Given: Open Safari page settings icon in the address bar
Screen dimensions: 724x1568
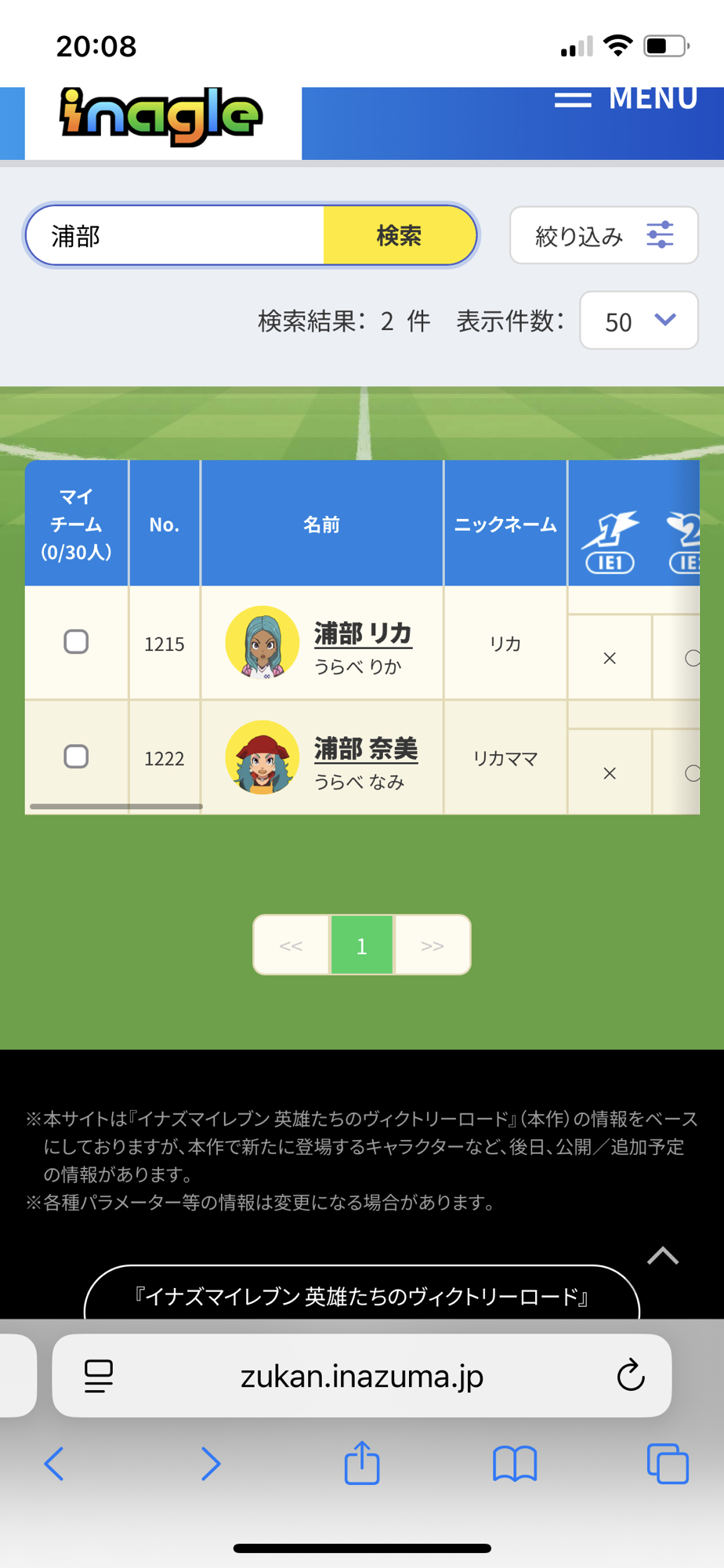Looking at the screenshot, I should pos(99,1376).
